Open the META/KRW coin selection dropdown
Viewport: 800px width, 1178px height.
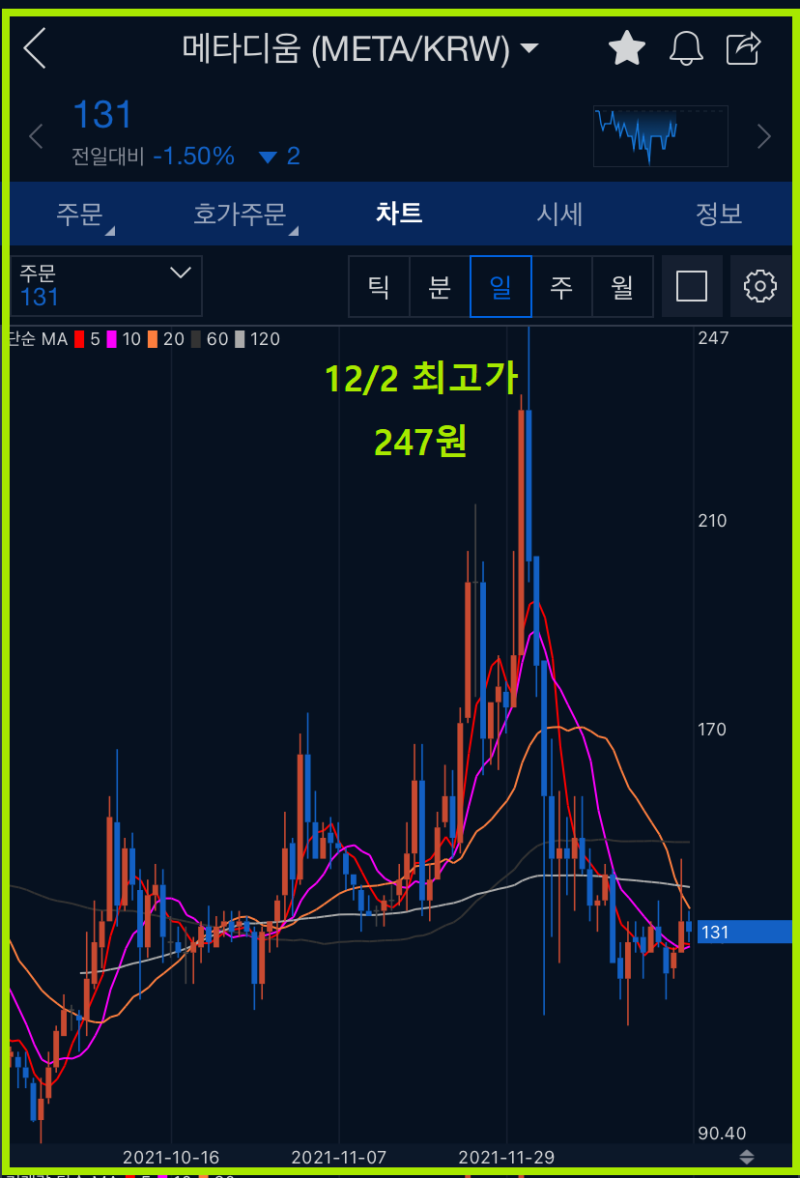pos(530,47)
